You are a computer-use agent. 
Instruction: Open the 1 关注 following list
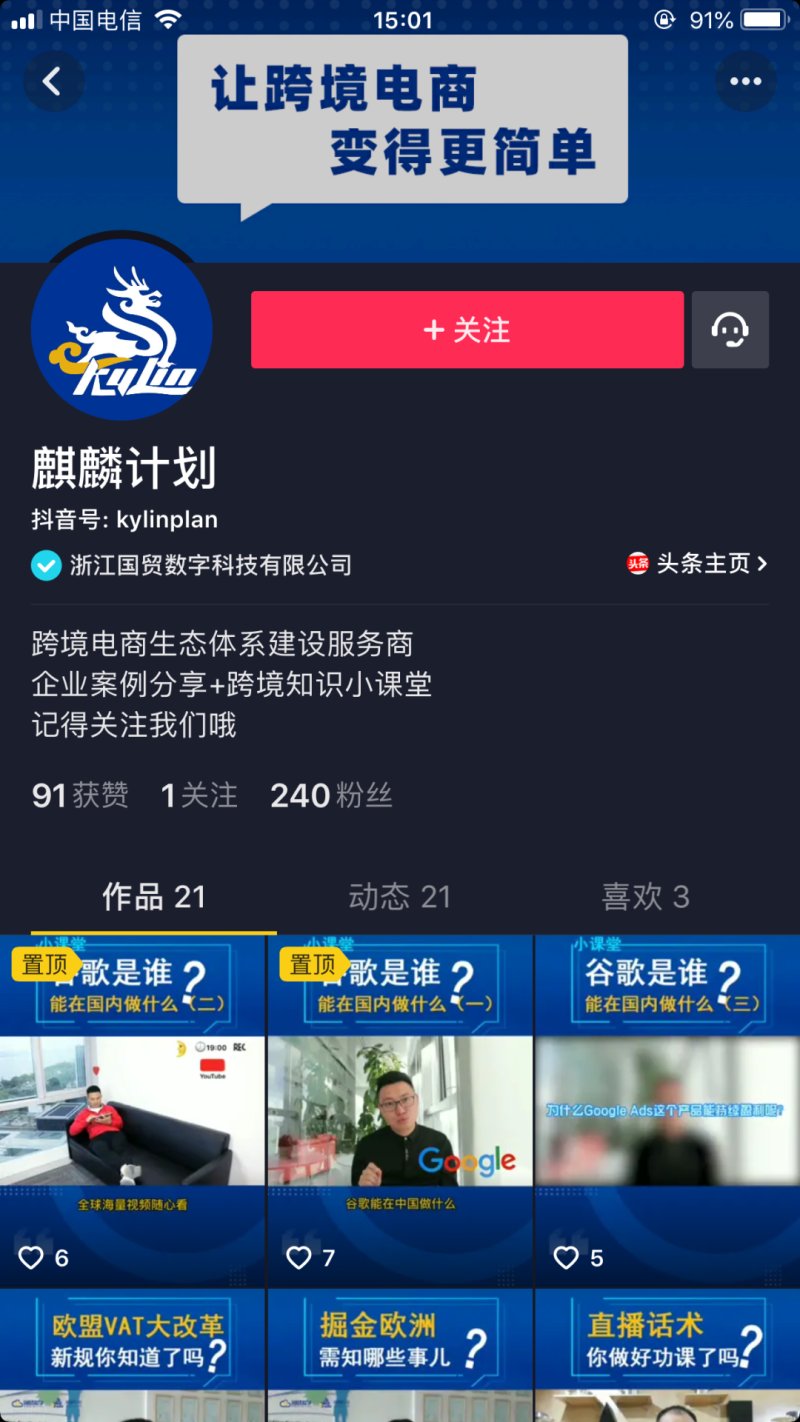(199, 795)
